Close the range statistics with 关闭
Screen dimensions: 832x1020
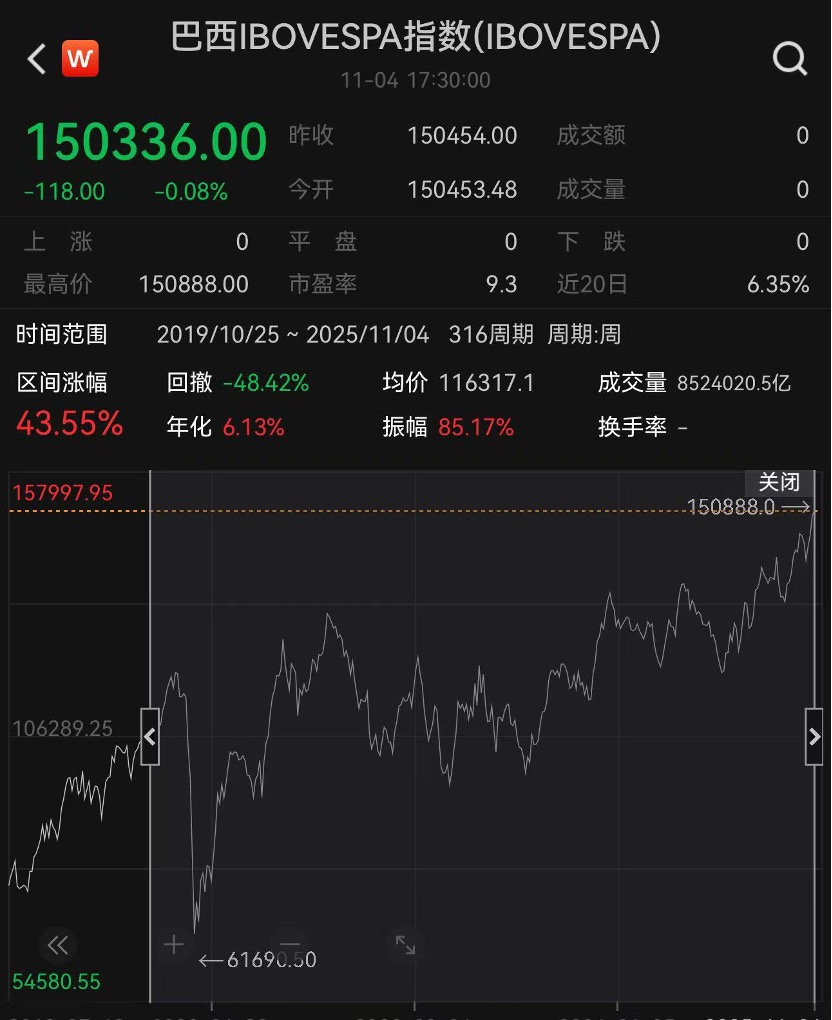779,482
